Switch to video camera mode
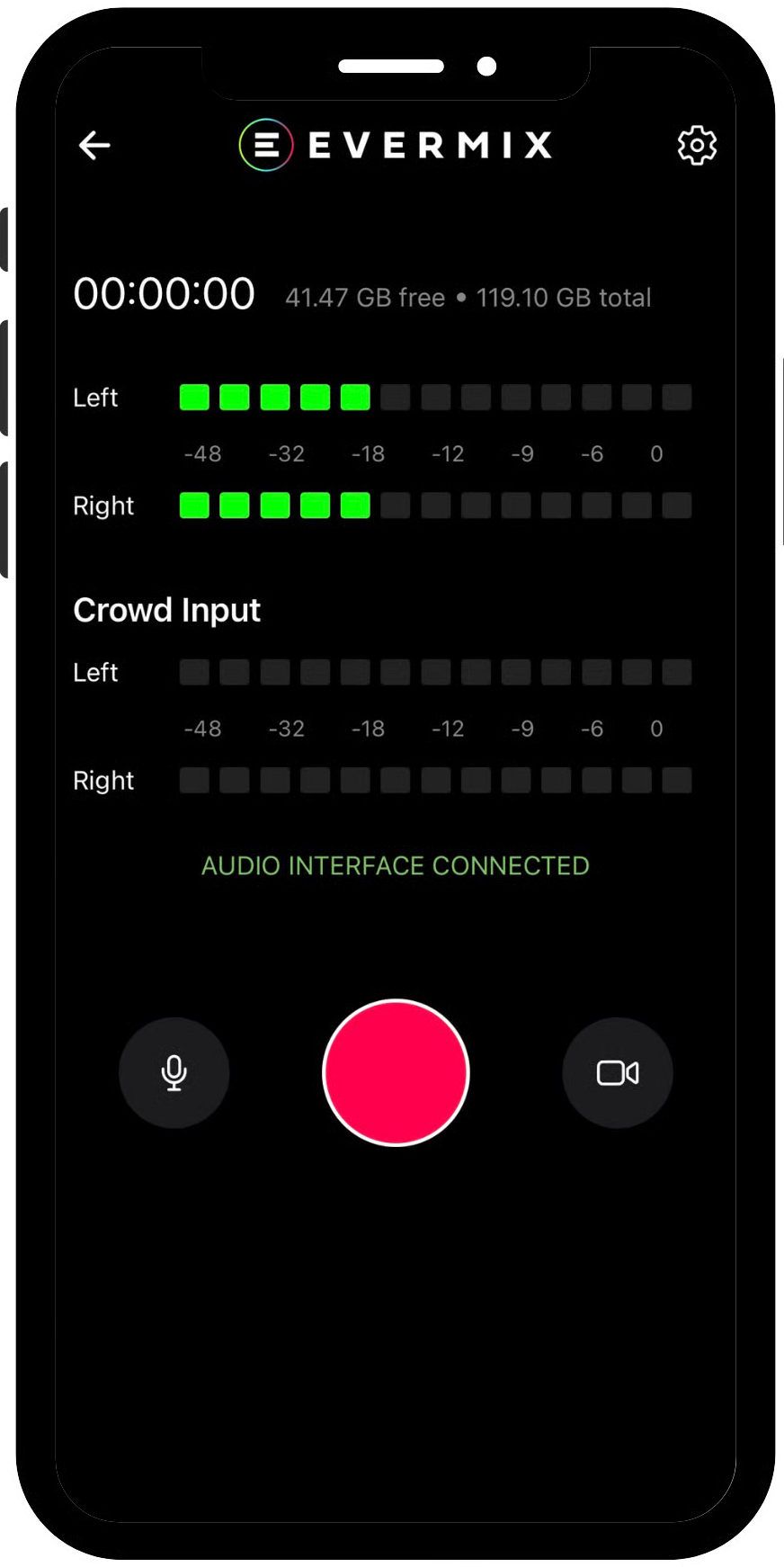784x1567 pixels. pos(618,1072)
